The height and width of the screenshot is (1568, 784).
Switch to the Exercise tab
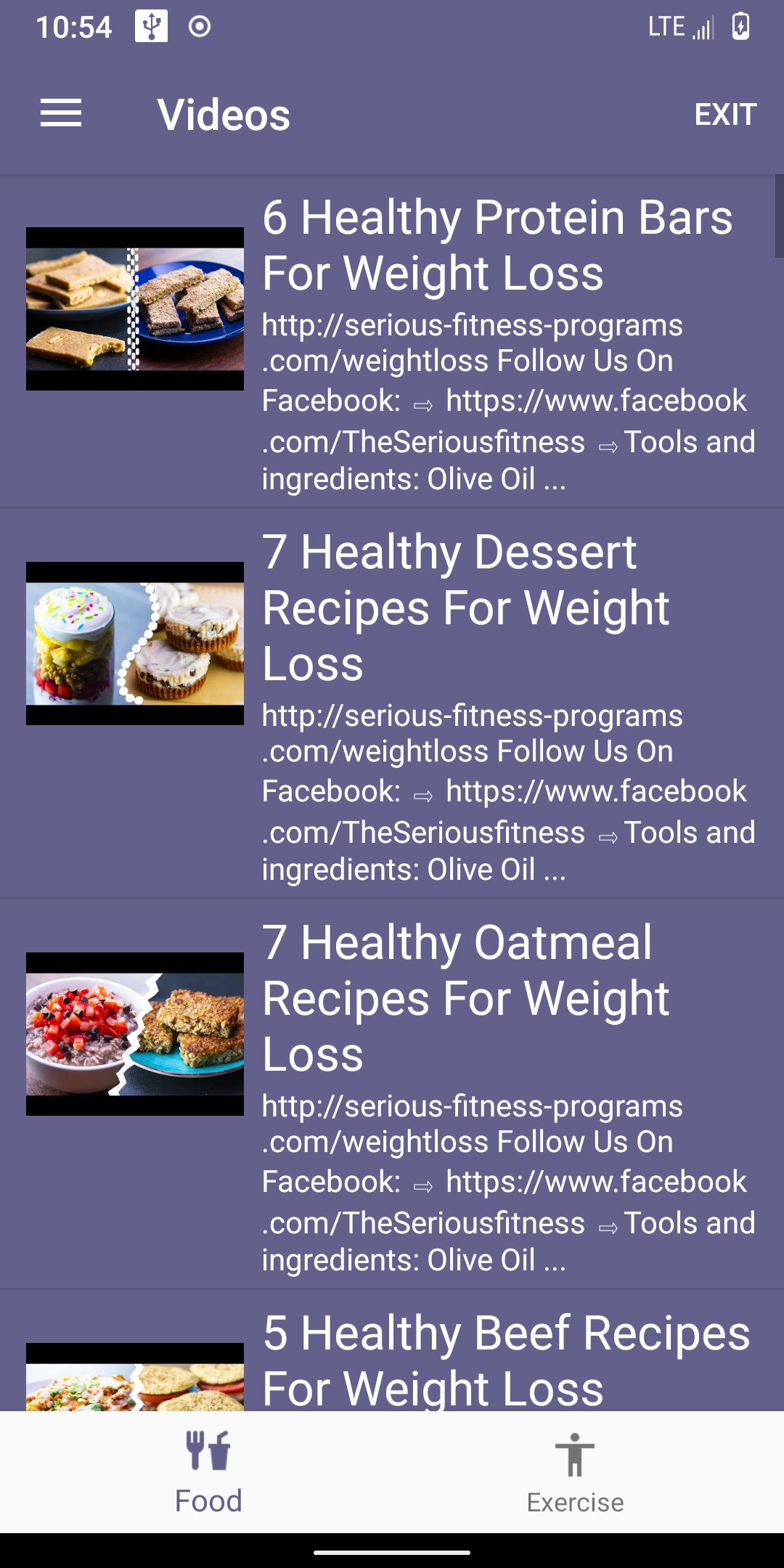point(575,1472)
